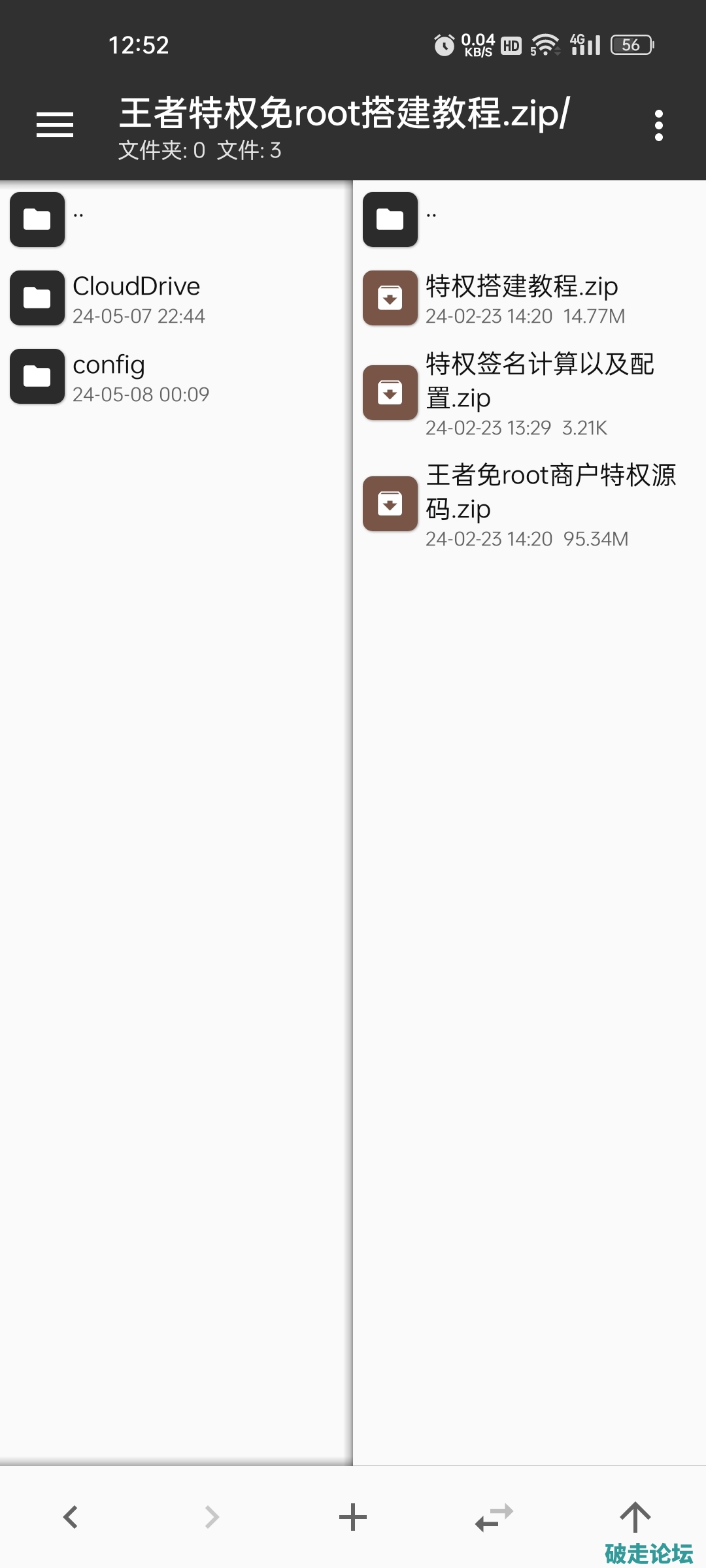Screen dimensions: 706x1568
Task: Open 王者免root商户特权源码.zip archive
Action: tap(550, 504)
